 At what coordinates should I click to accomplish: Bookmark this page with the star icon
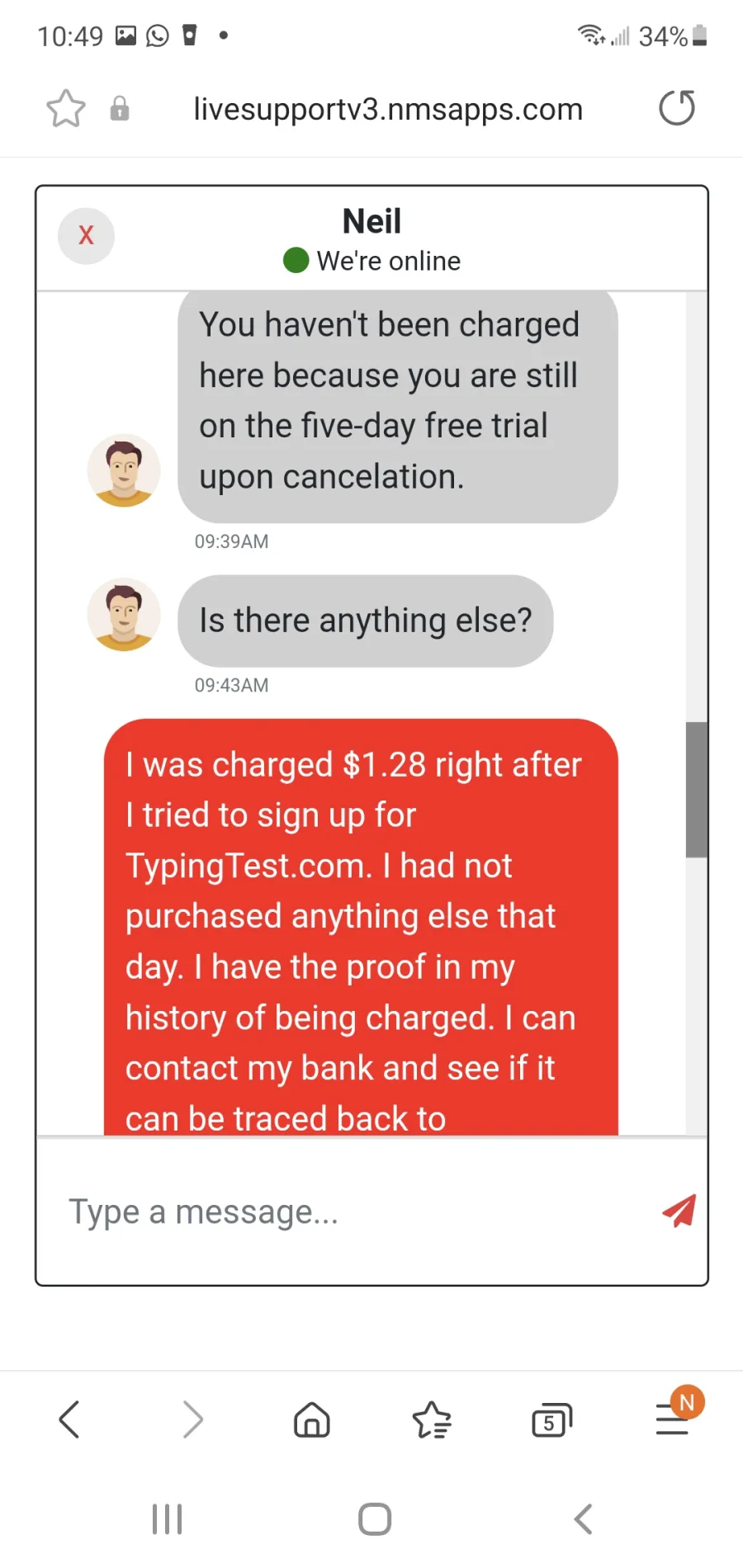[x=66, y=109]
